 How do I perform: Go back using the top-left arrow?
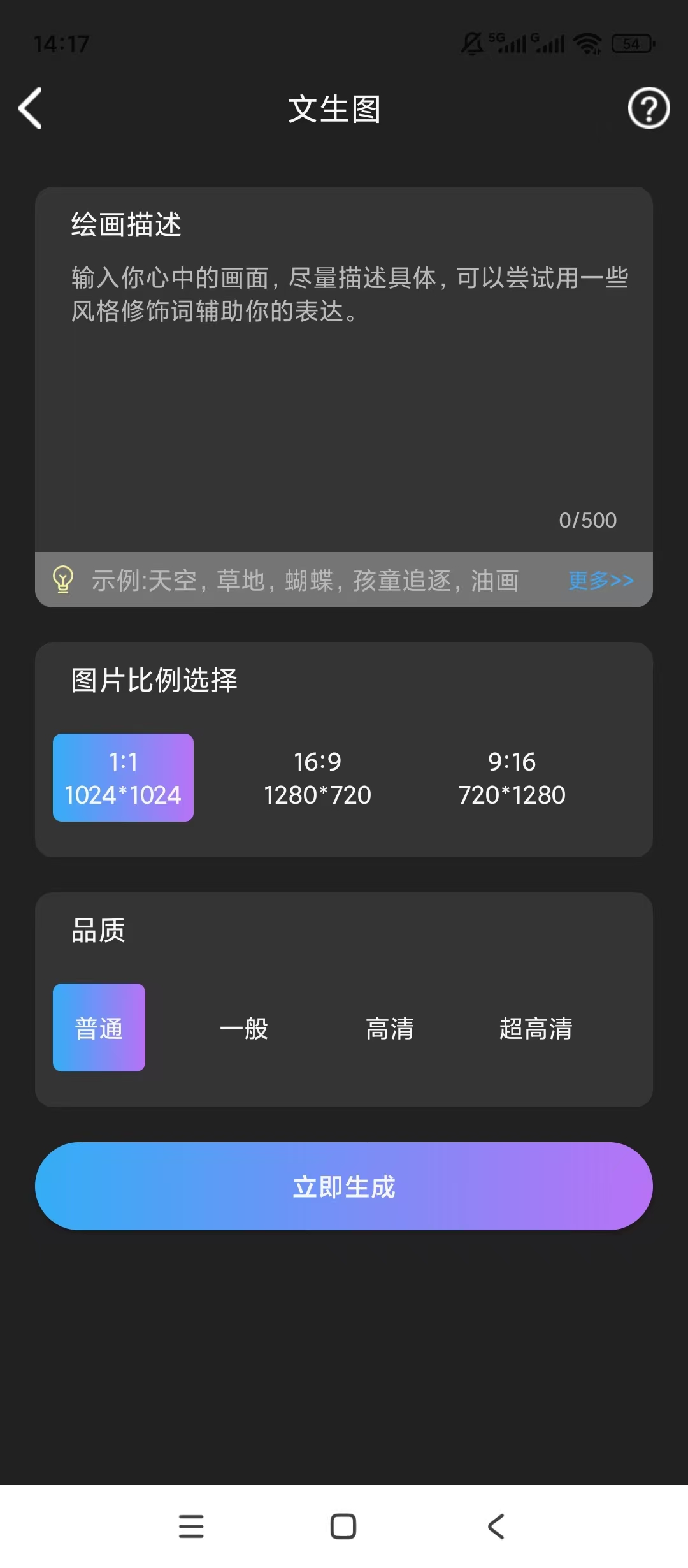[30, 108]
